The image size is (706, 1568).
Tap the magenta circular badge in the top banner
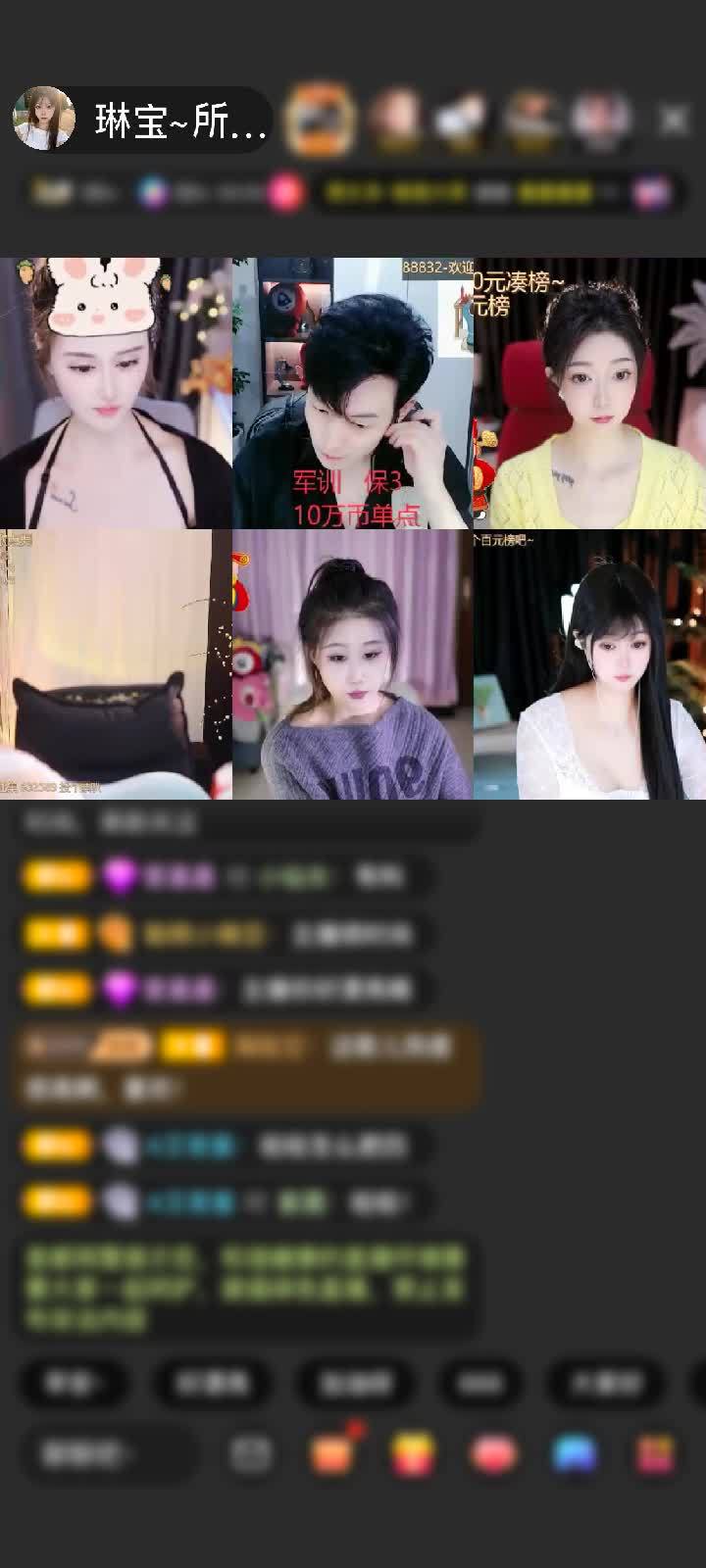point(284,192)
